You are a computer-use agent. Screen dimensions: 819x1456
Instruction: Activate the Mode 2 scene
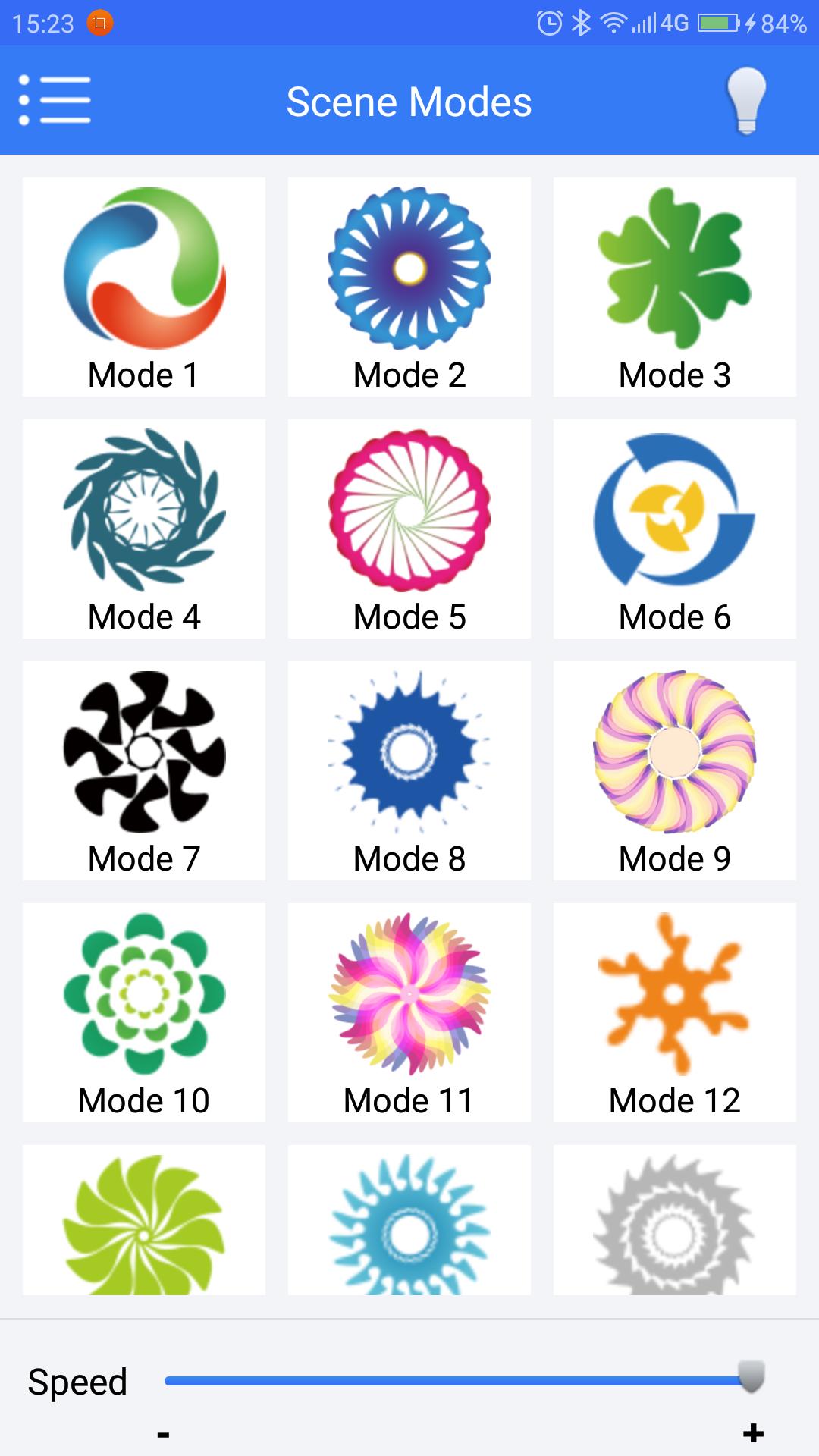[409, 287]
